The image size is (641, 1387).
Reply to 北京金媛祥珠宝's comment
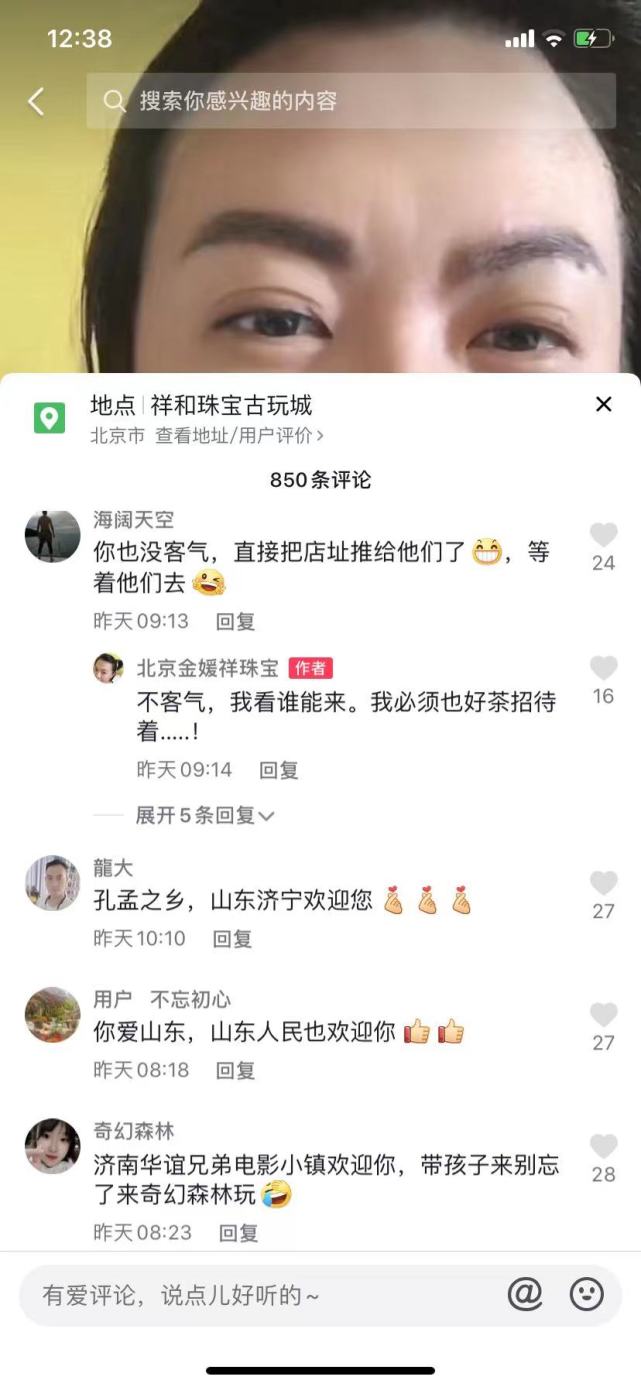click(x=279, y=770)
